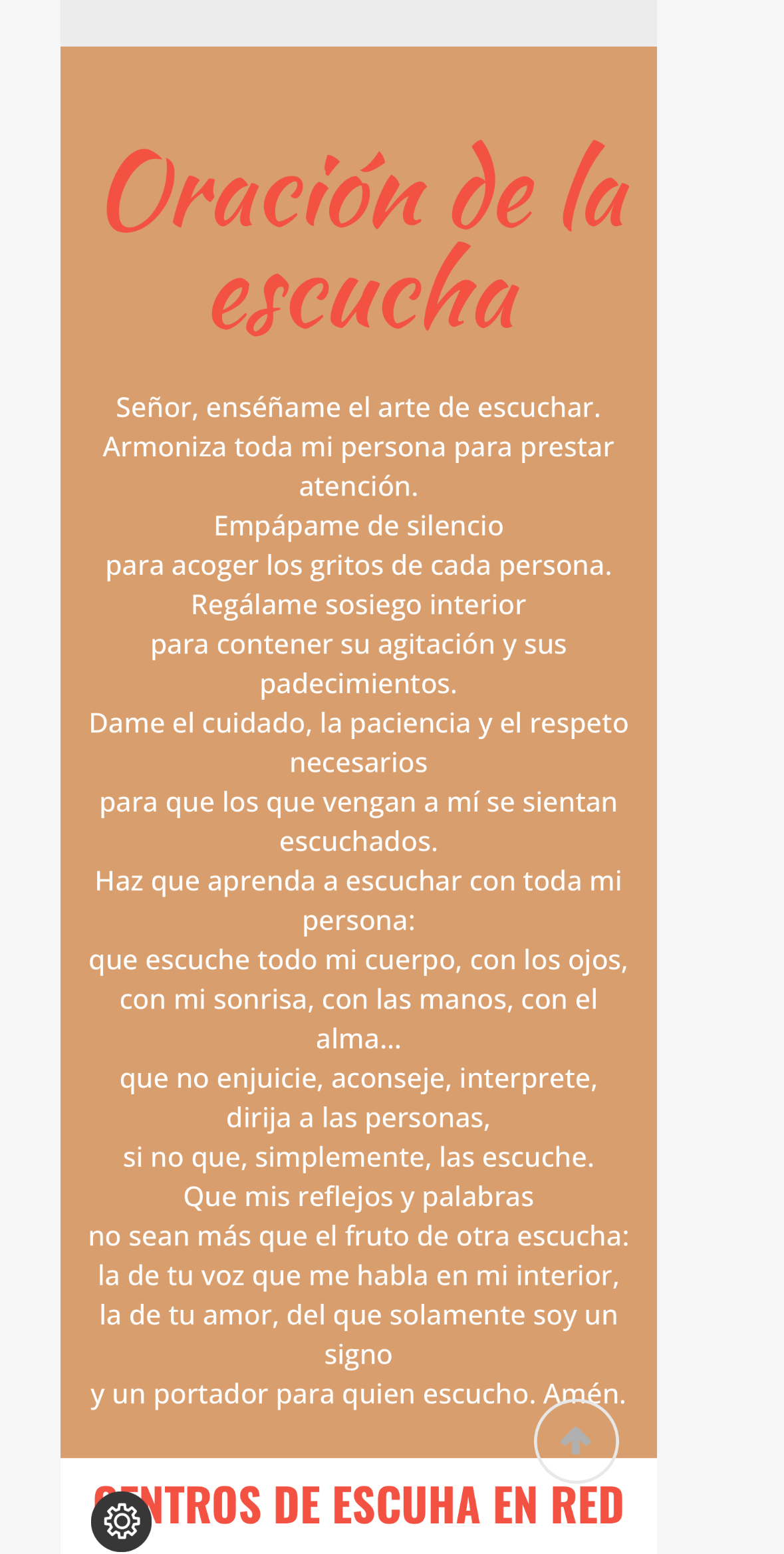Open the gear settings icon
This screenshot has height=1554, width=784.
pyautogui.click(x=122, y=1521)
